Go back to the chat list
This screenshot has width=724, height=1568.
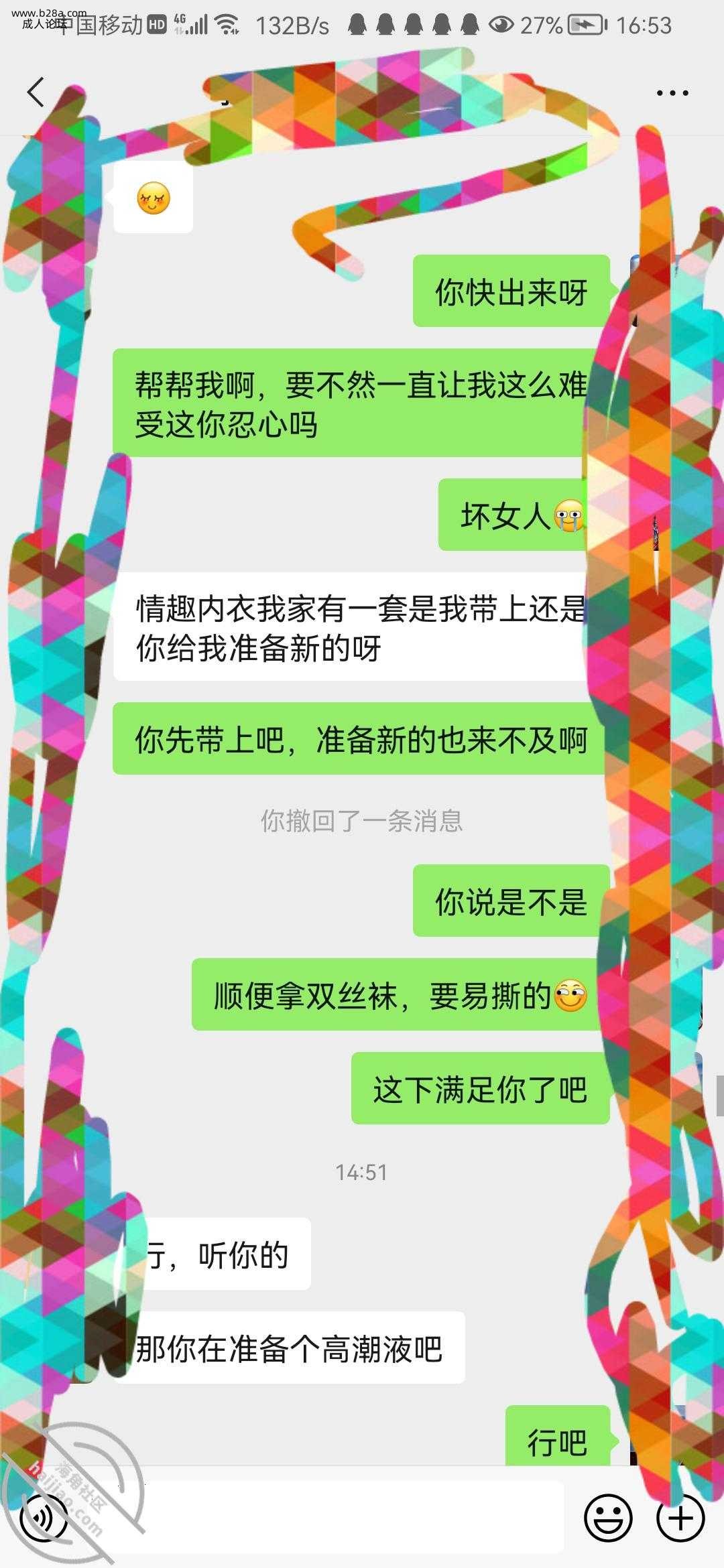click(x=36, y=92)
